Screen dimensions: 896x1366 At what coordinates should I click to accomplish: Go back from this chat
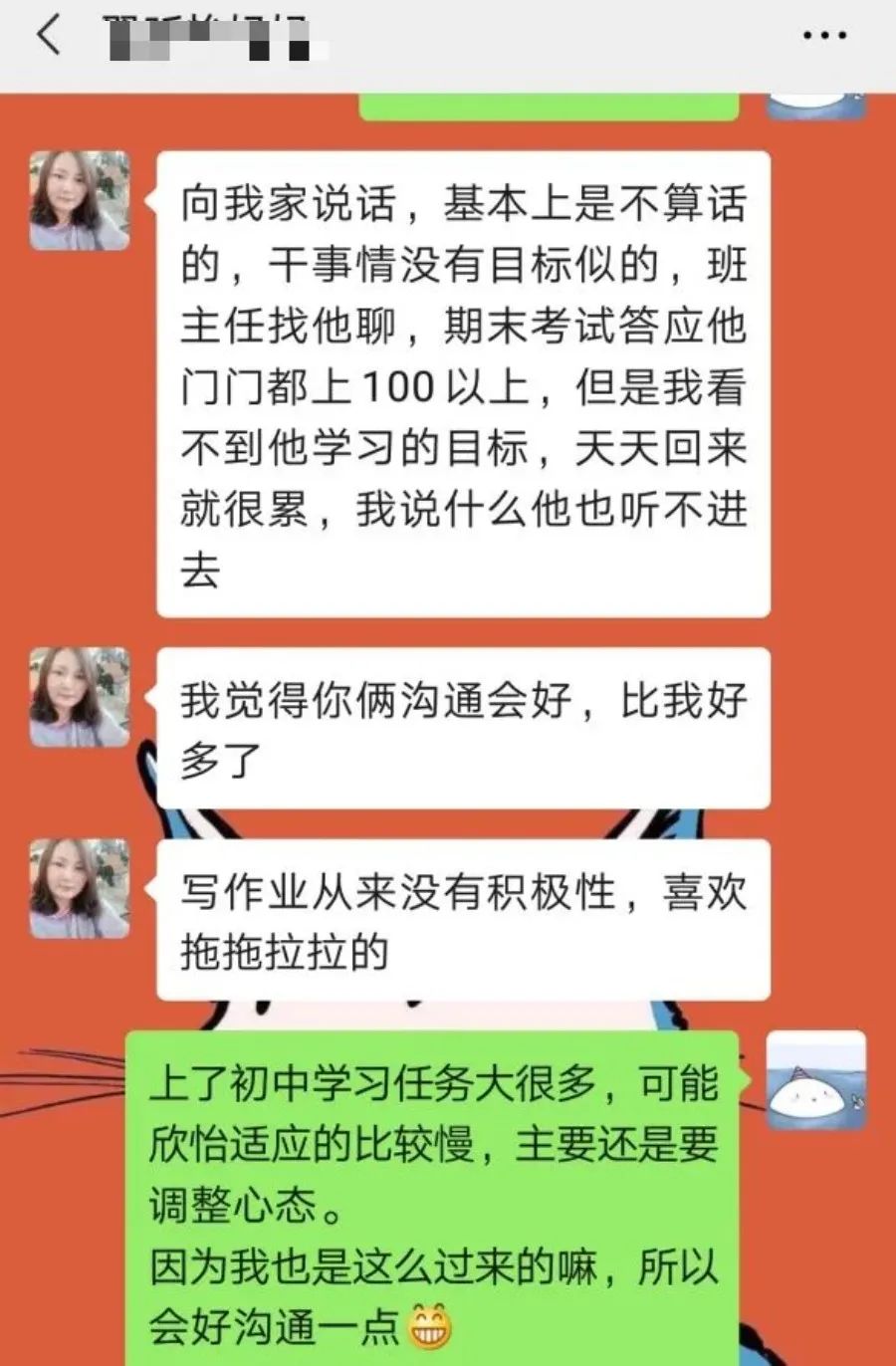(x=48, y=36)
